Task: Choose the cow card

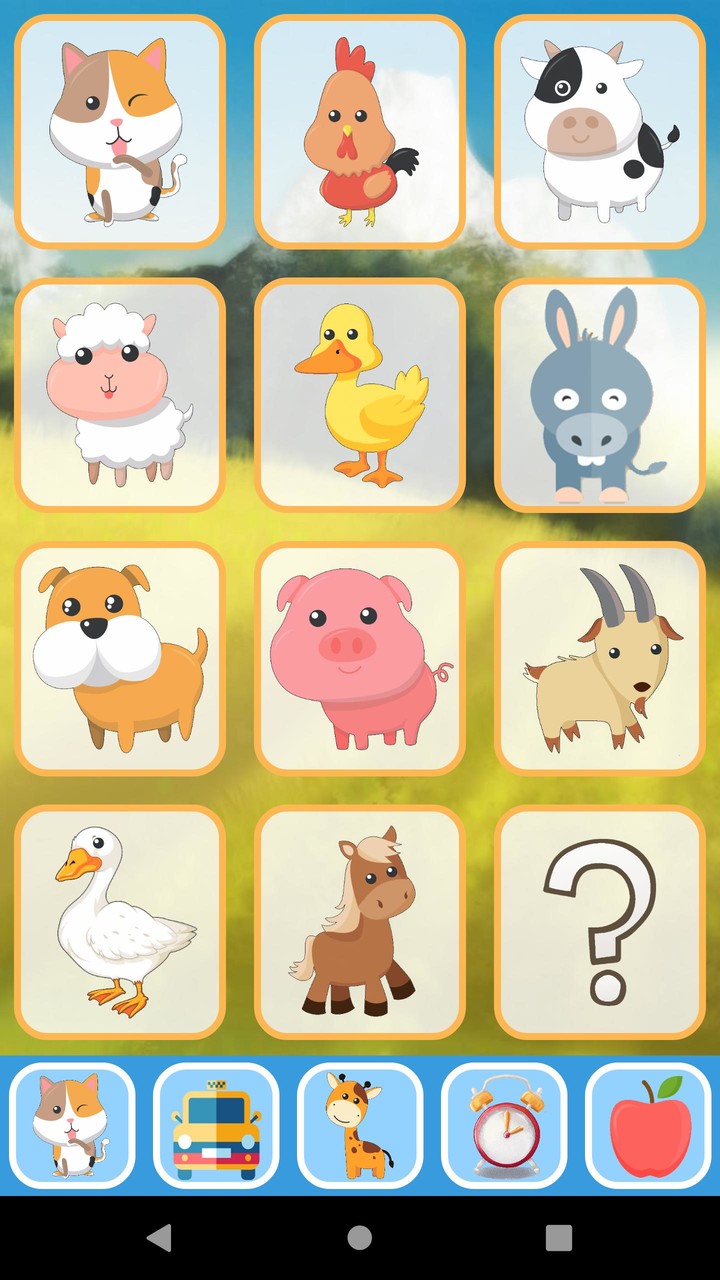Action: (x=599, y=130)
